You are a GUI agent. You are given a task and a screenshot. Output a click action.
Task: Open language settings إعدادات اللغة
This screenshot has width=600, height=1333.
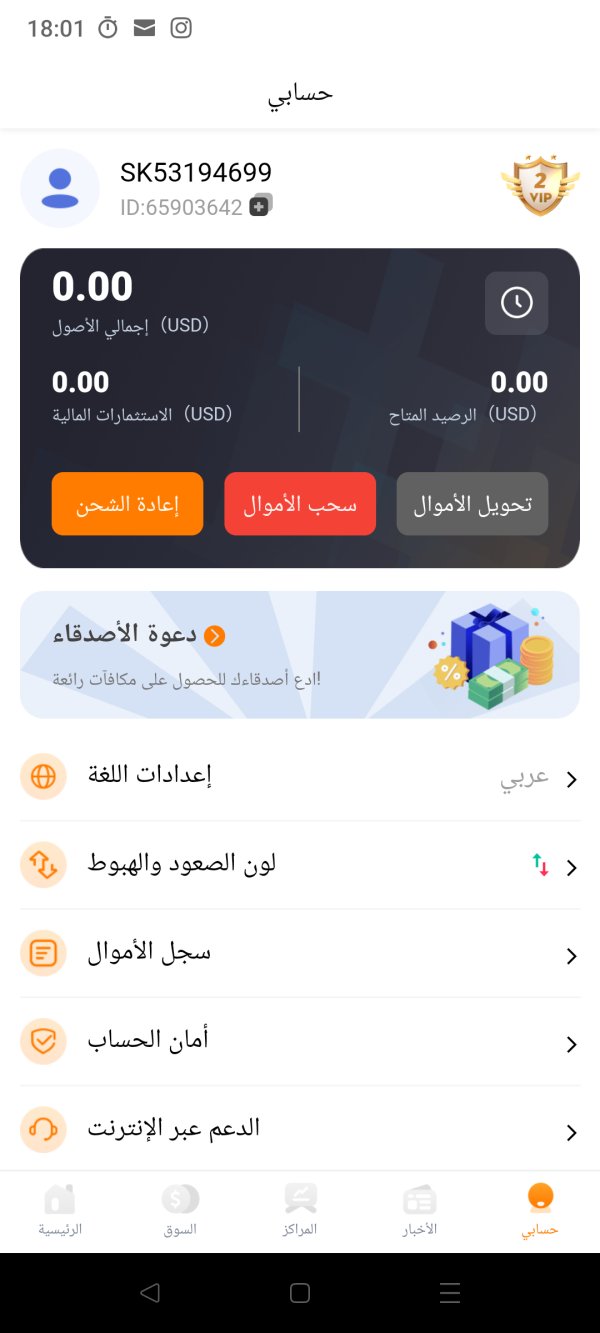tap(300, 777)
